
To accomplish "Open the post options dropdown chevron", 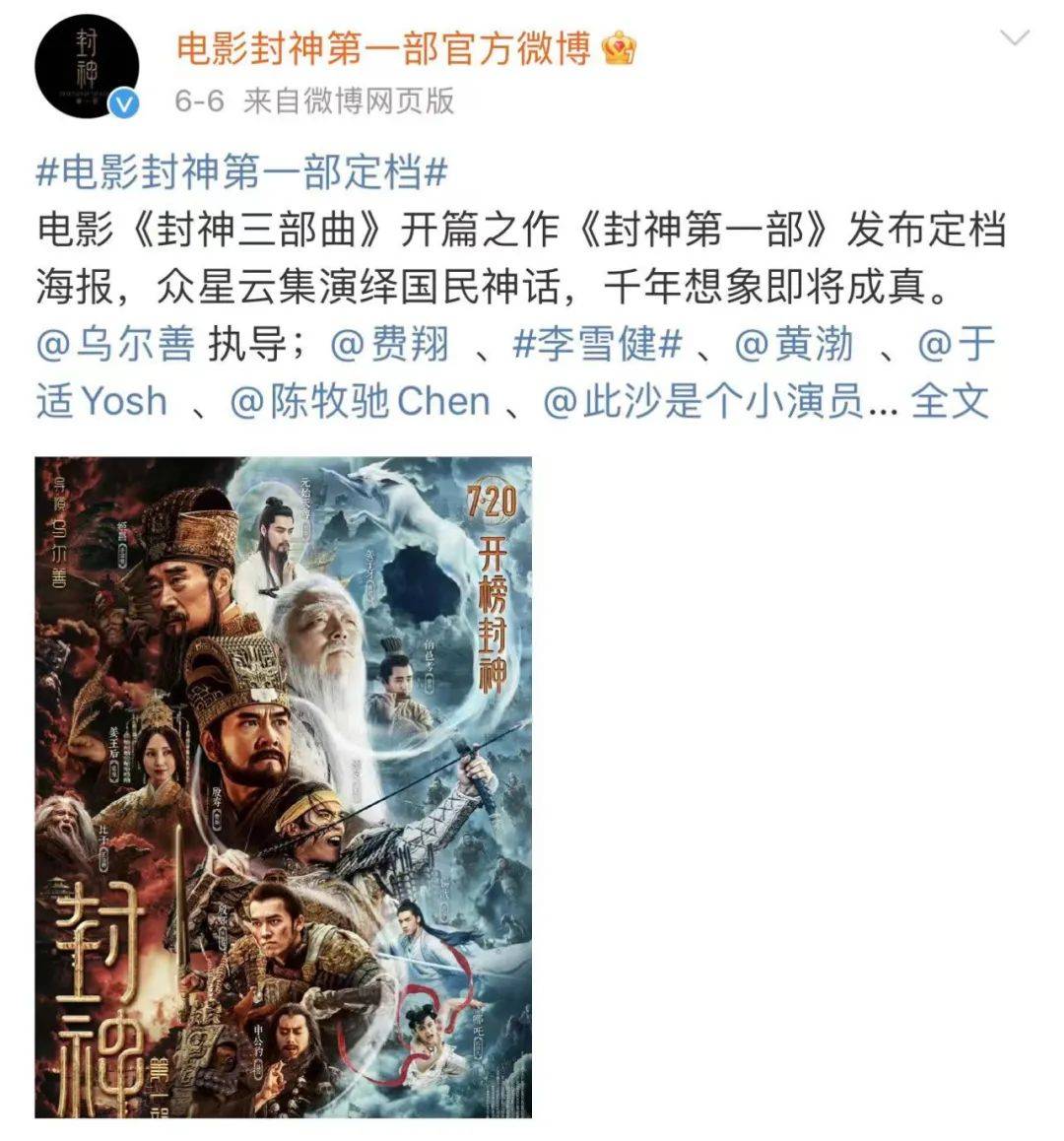I will click(1014, 39).
